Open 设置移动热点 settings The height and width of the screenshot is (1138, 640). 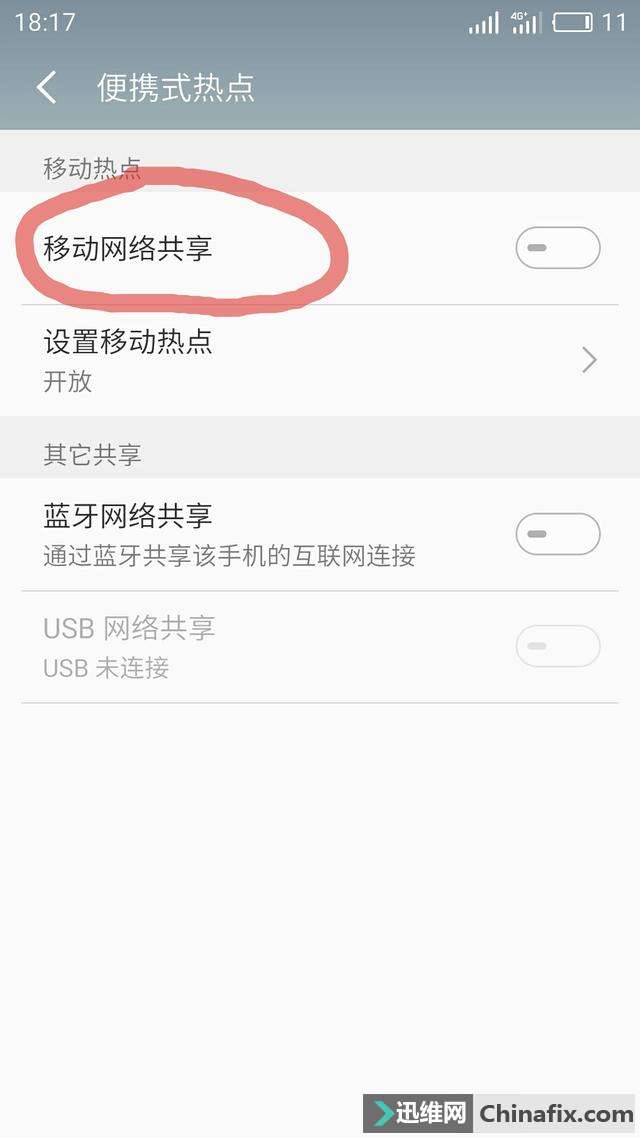pyautogui.click(x=320, y=360)
